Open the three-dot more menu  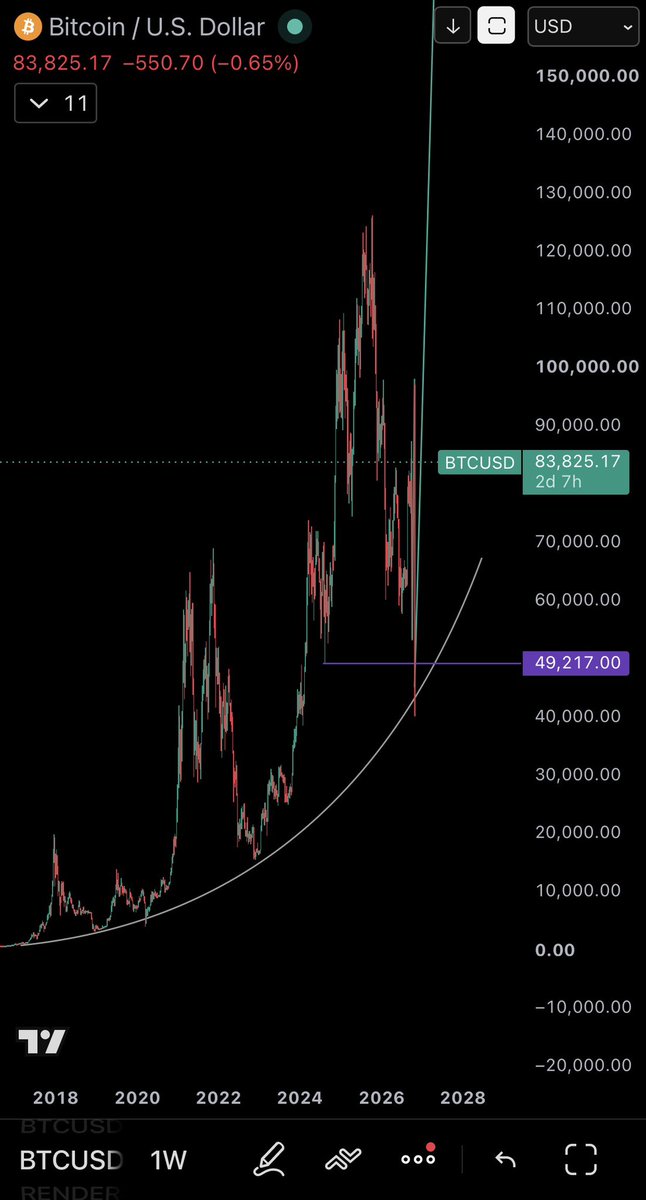click(x=418, y=1159)
